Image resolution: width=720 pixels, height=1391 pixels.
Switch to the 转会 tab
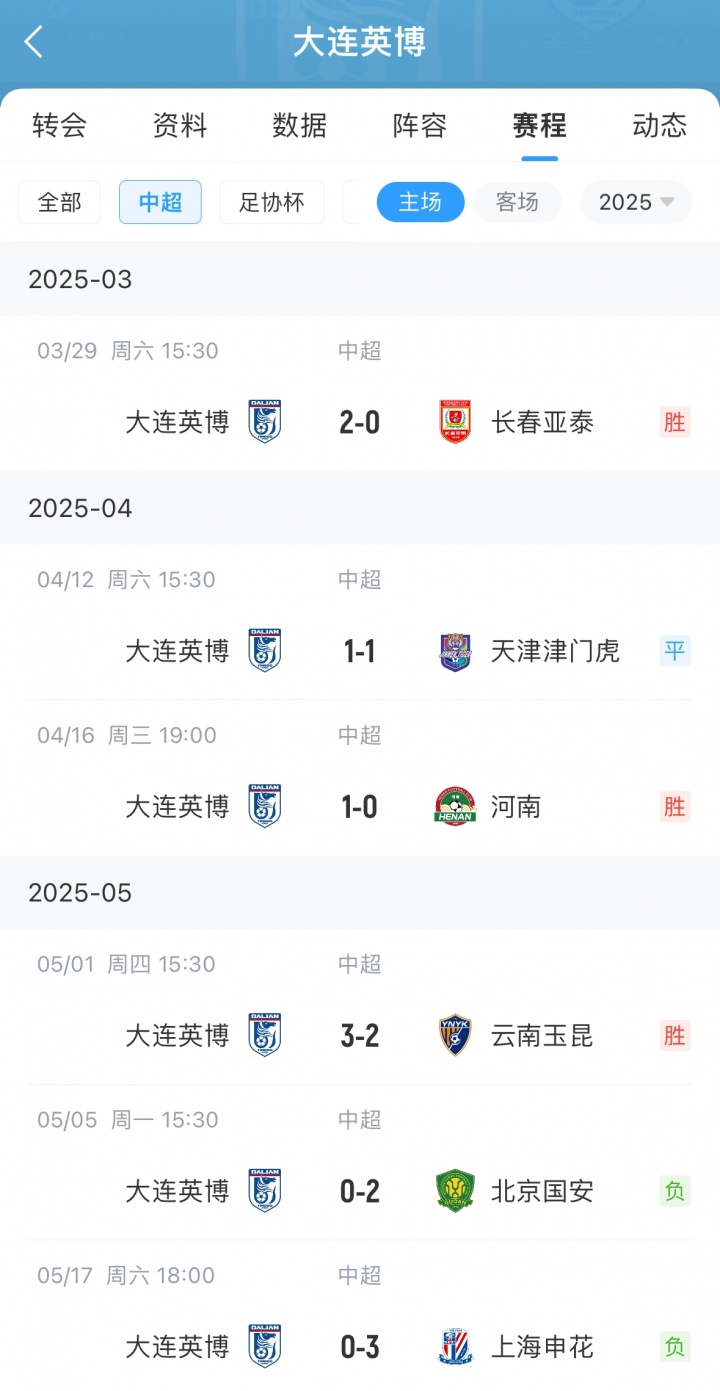[x=60, y=125]
